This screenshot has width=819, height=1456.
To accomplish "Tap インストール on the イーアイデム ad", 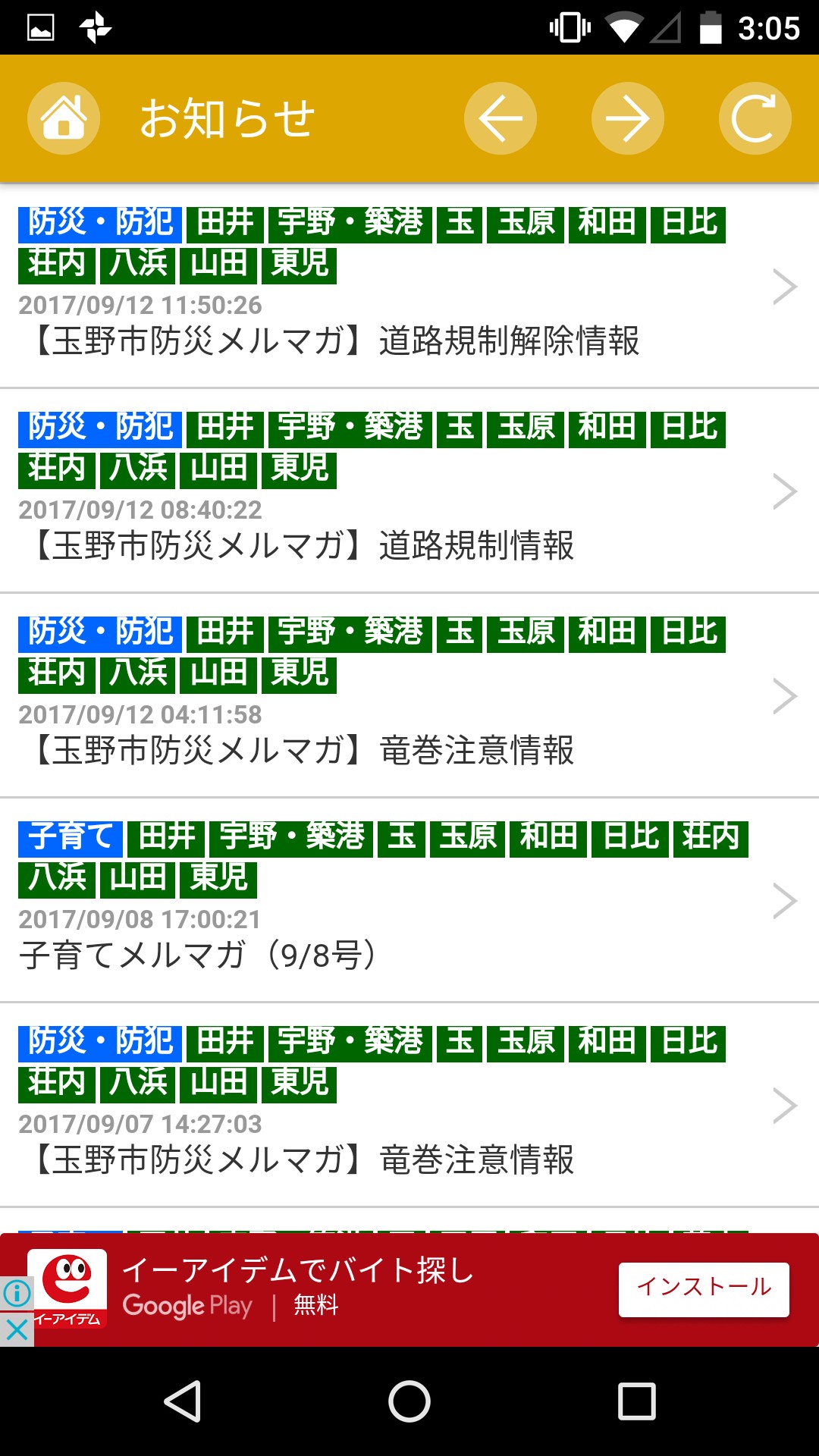I will tap(704, 1289).
